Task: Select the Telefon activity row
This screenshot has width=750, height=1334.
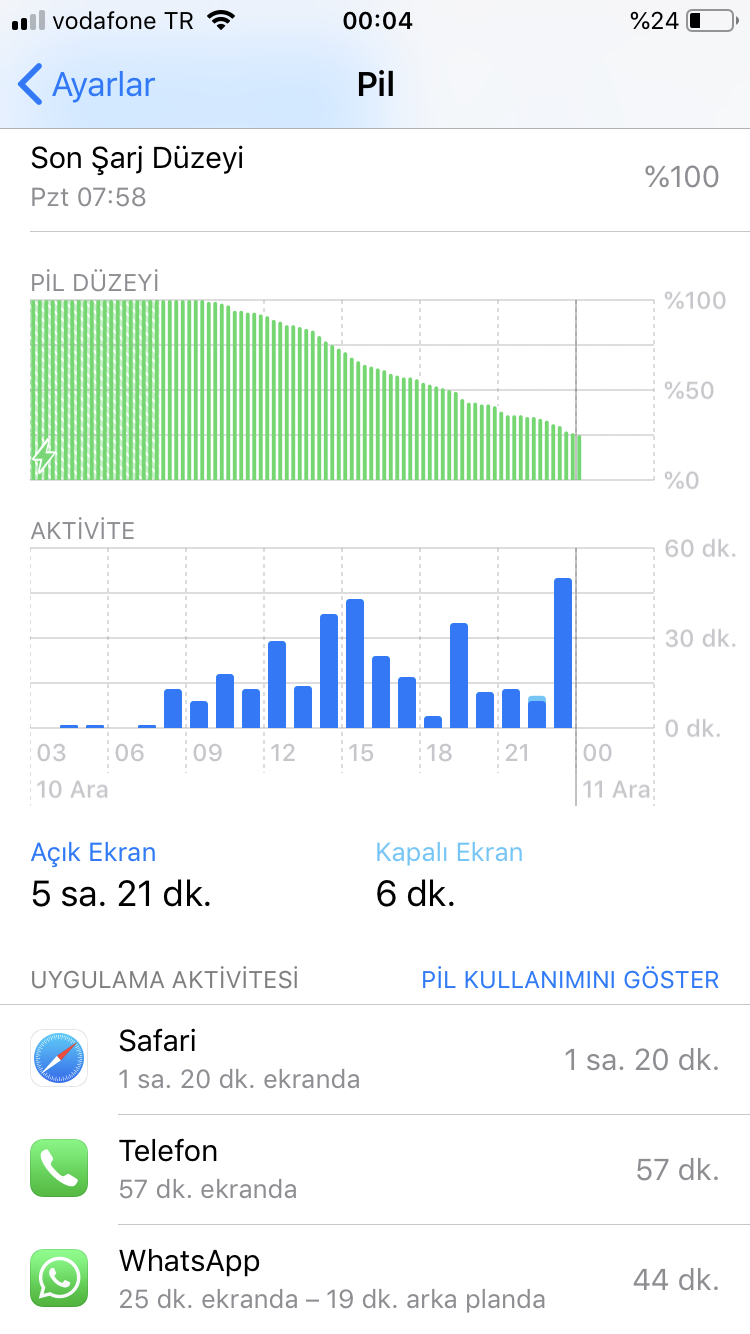Action: (375, 1170)
